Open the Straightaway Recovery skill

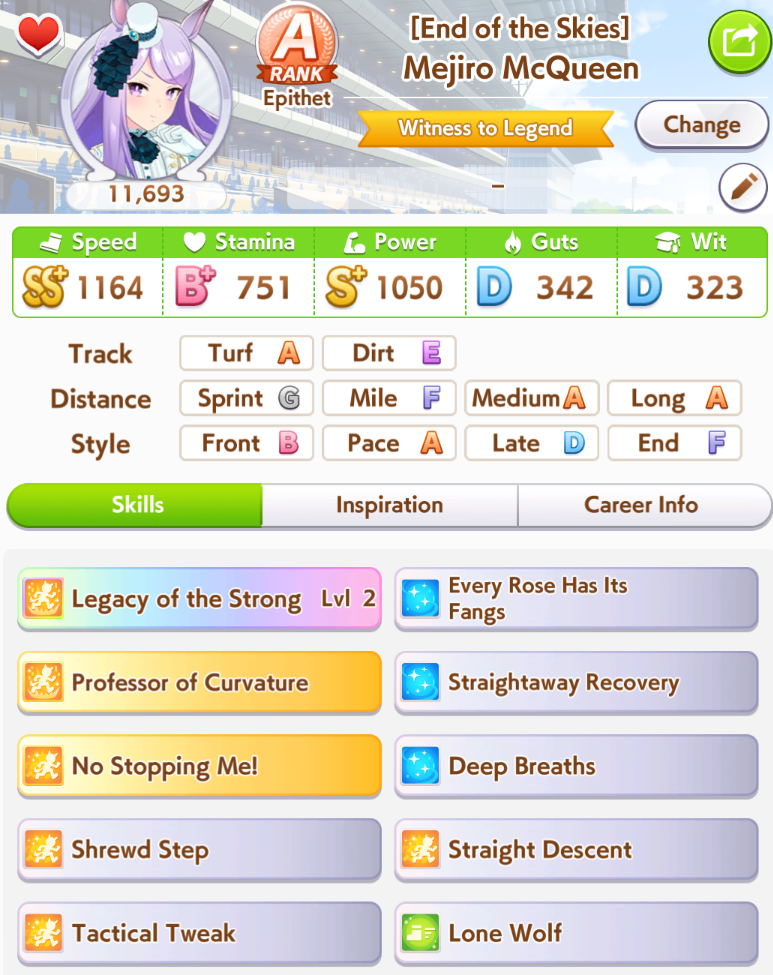576,683
